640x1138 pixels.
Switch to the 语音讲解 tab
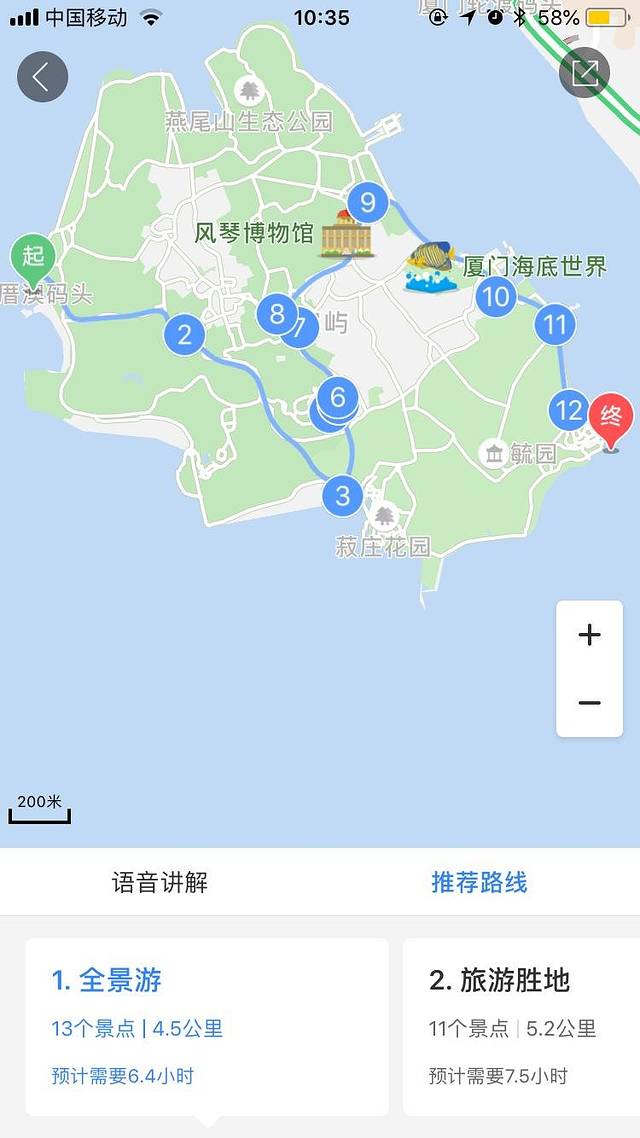pyautogui.click(x=160, y=882)
